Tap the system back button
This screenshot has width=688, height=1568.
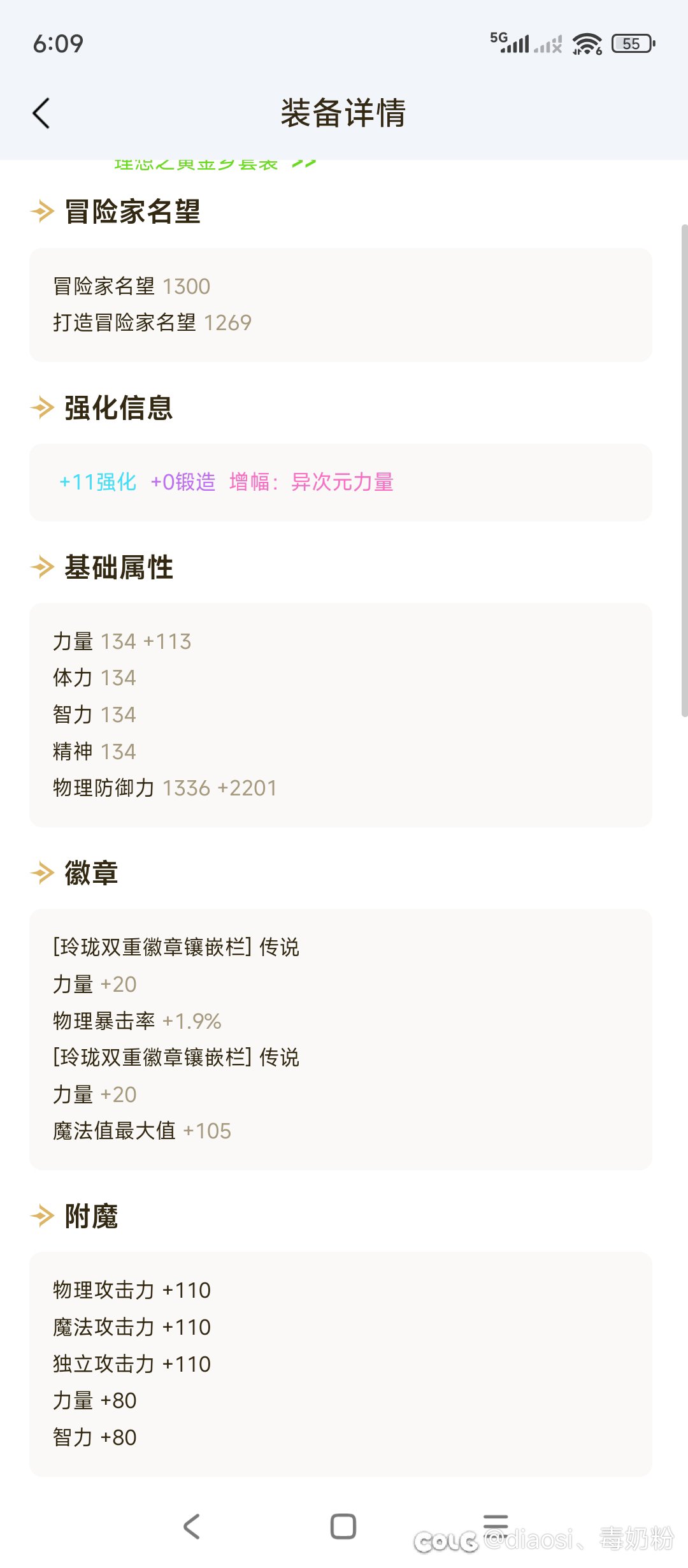tap(192, 1526)
